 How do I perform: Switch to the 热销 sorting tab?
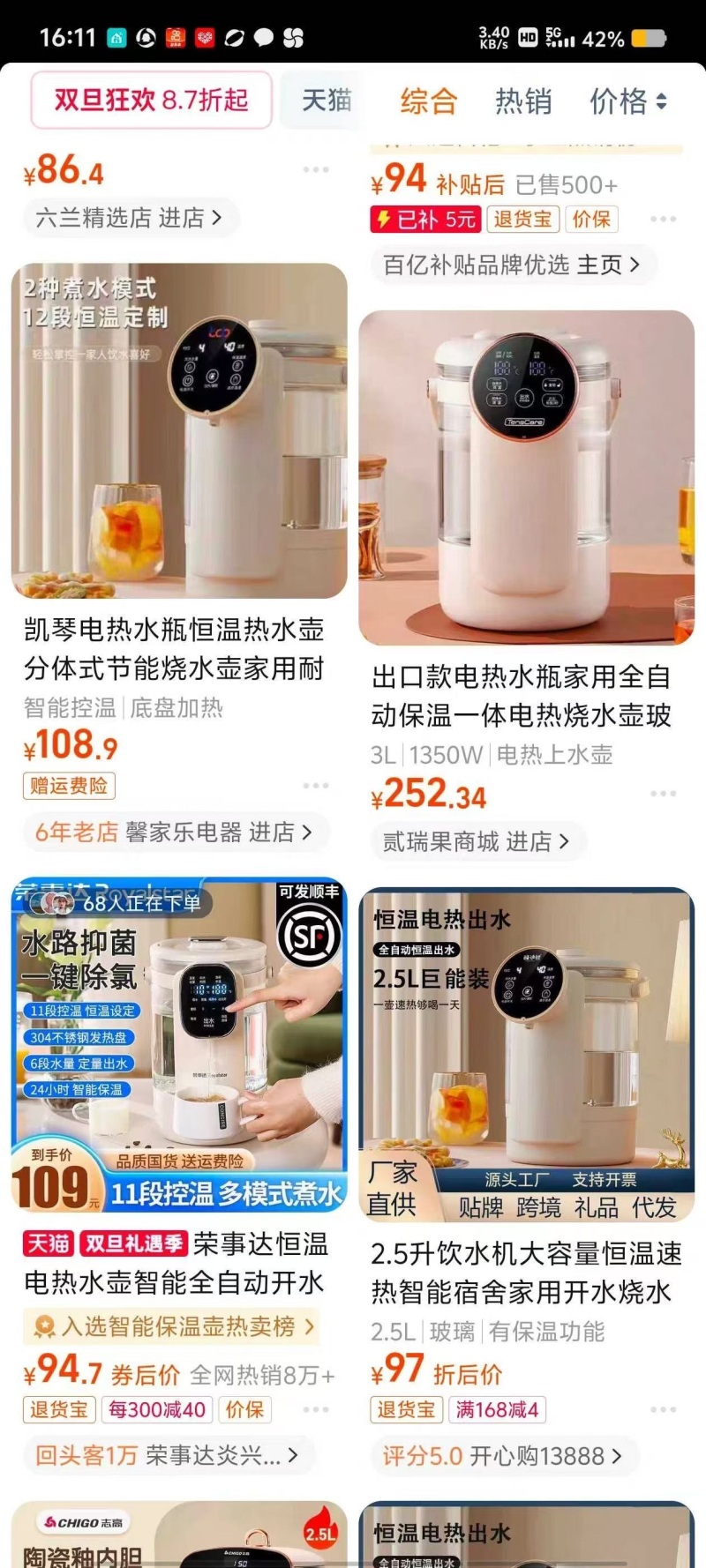pos(523,101)
